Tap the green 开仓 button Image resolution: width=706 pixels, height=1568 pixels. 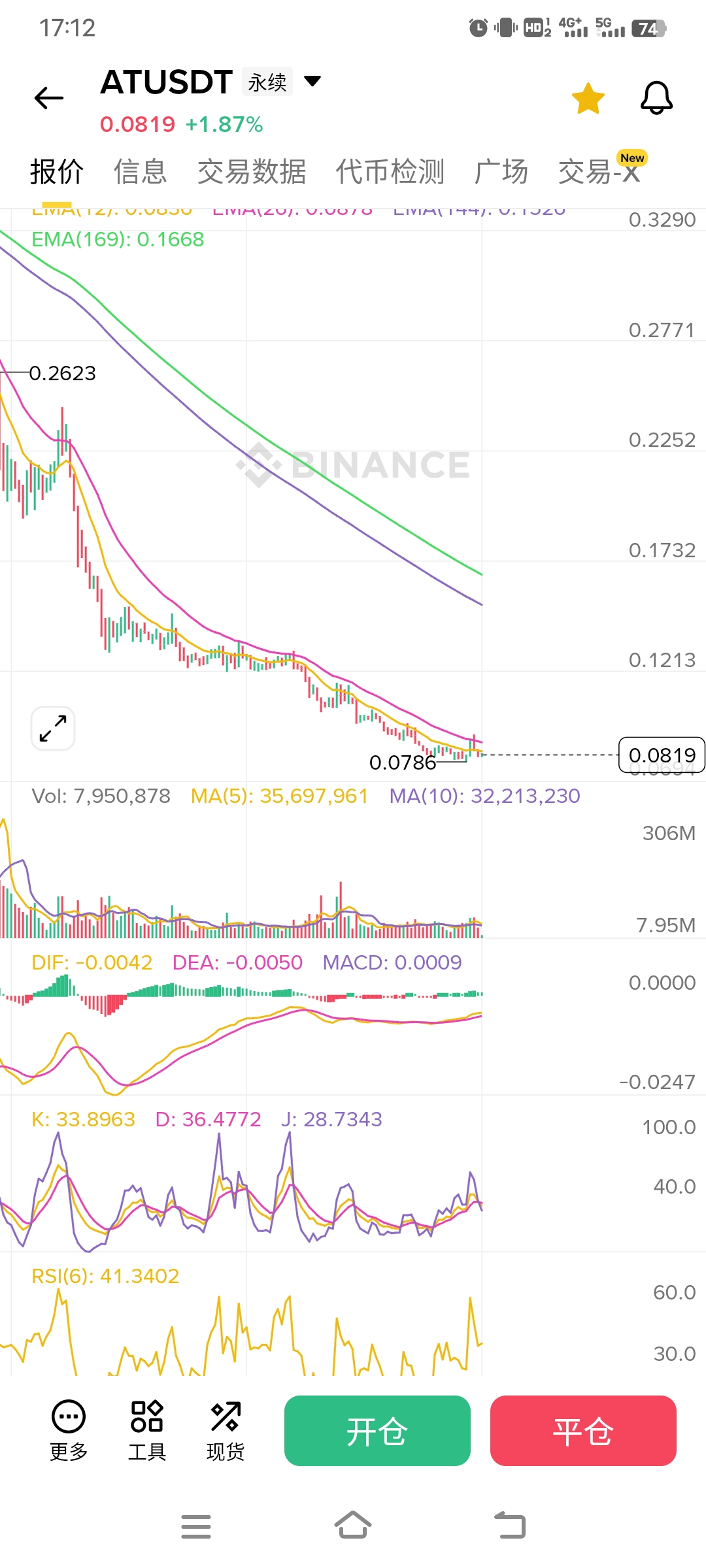point(377,1431)
